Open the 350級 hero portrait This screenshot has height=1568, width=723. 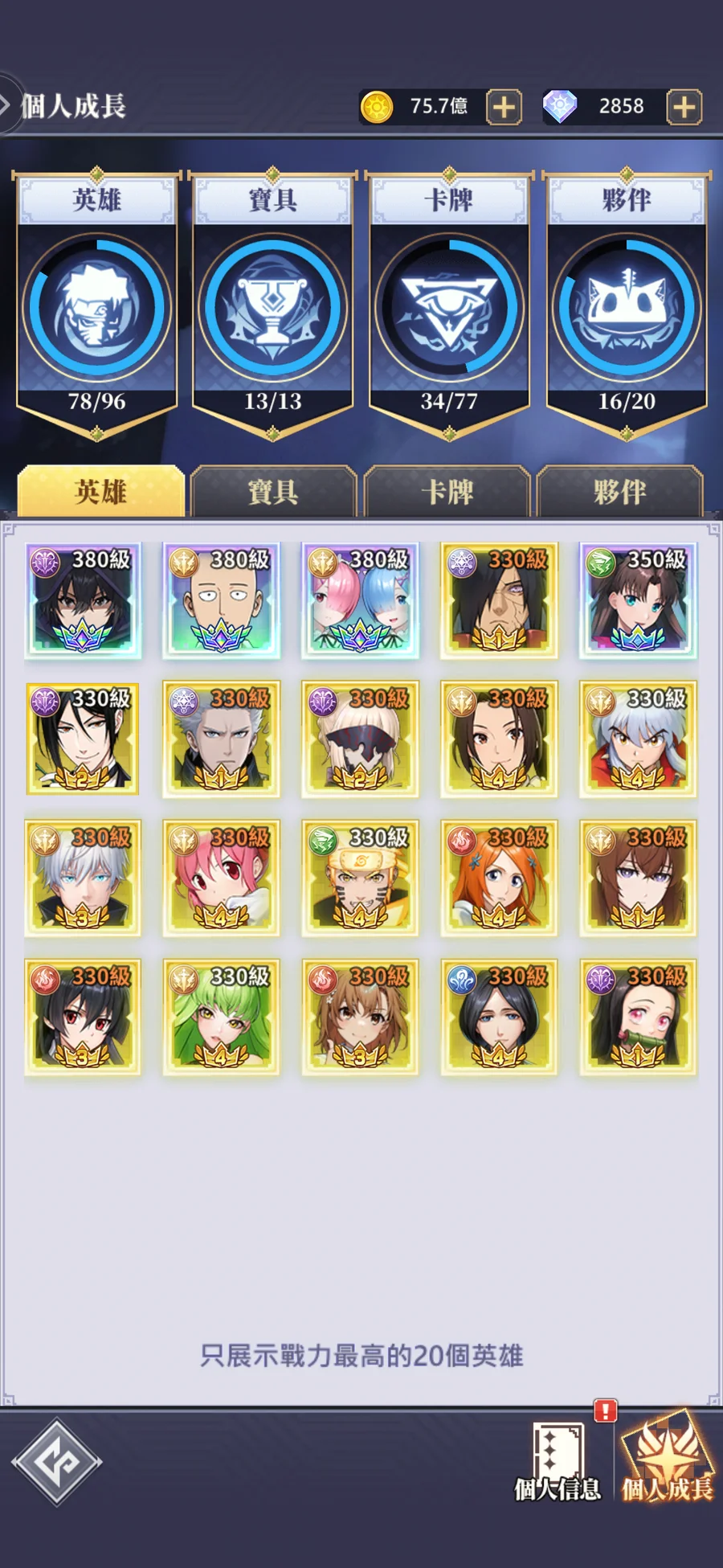638,600
